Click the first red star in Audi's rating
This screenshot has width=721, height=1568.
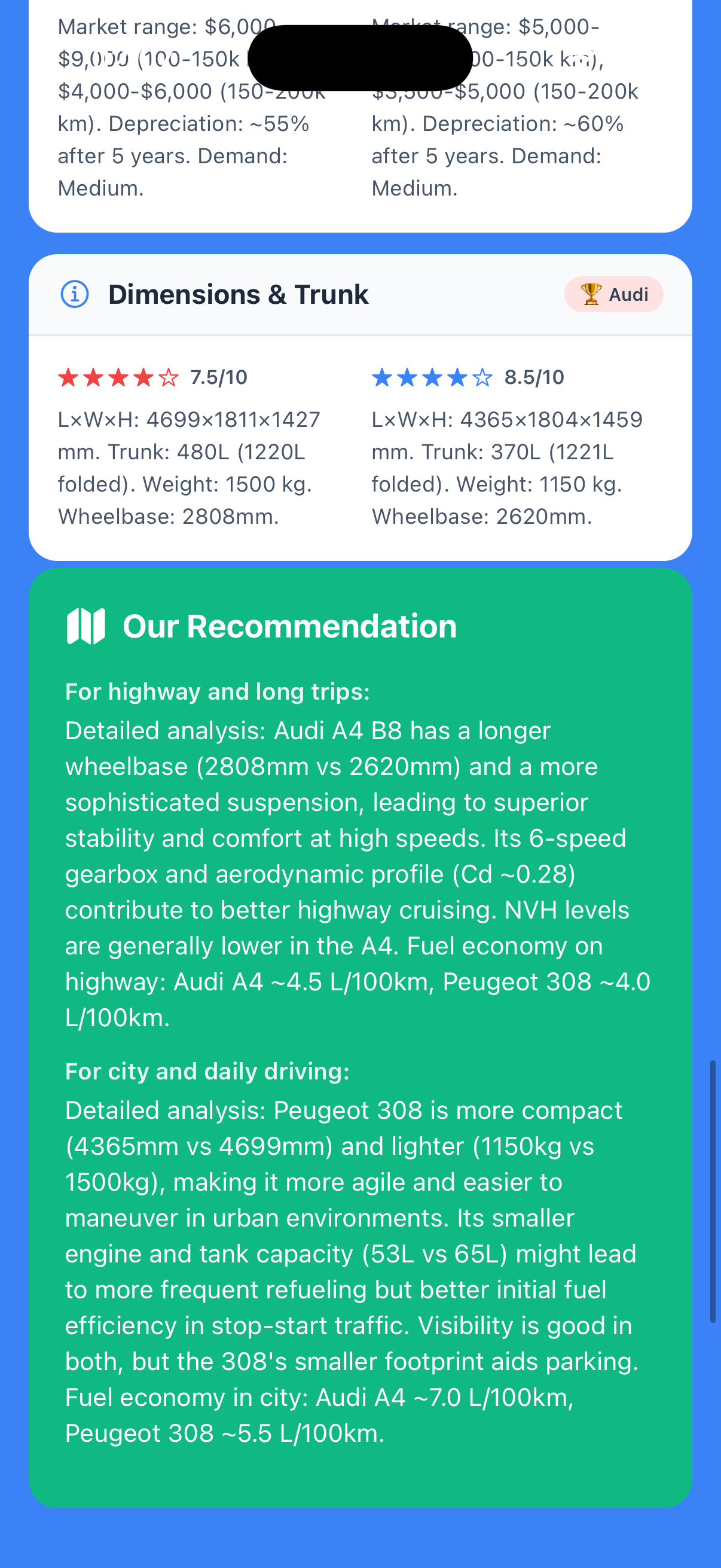[69, 377]
